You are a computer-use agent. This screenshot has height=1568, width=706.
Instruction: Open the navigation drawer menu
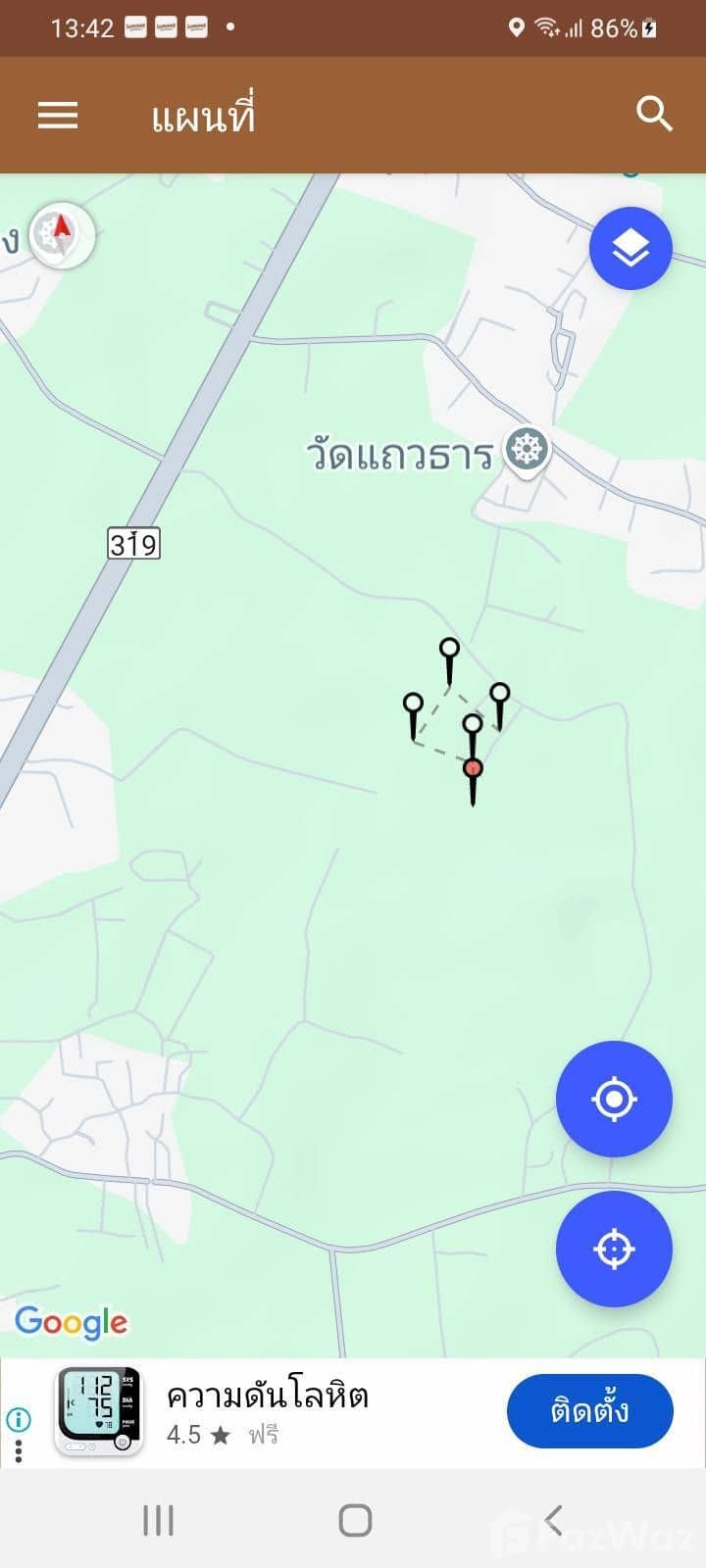pyautogui.click(x=57, y=114)
